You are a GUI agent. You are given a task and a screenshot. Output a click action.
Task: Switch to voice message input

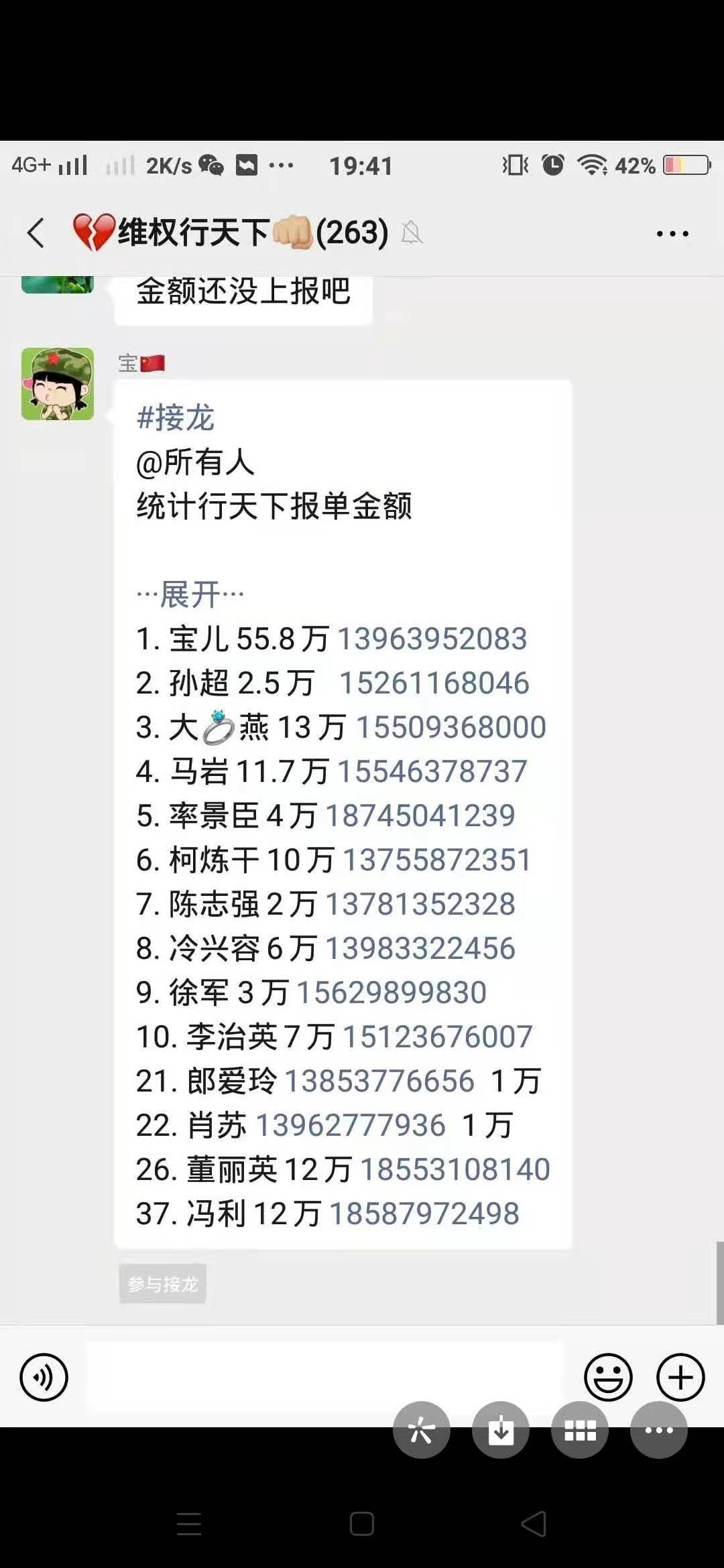pos(44,1378)
